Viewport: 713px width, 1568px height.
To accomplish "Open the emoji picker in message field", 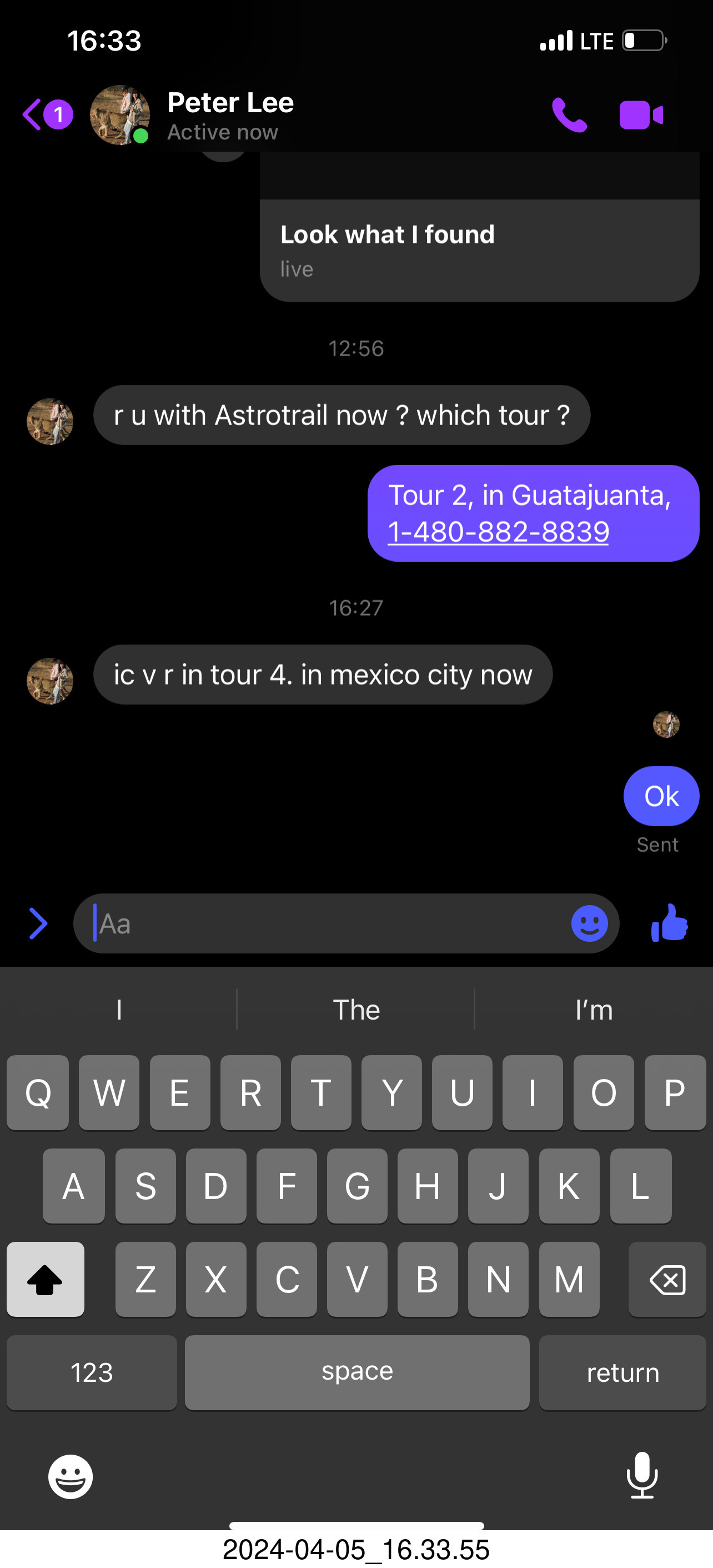I will pos(589,923).
